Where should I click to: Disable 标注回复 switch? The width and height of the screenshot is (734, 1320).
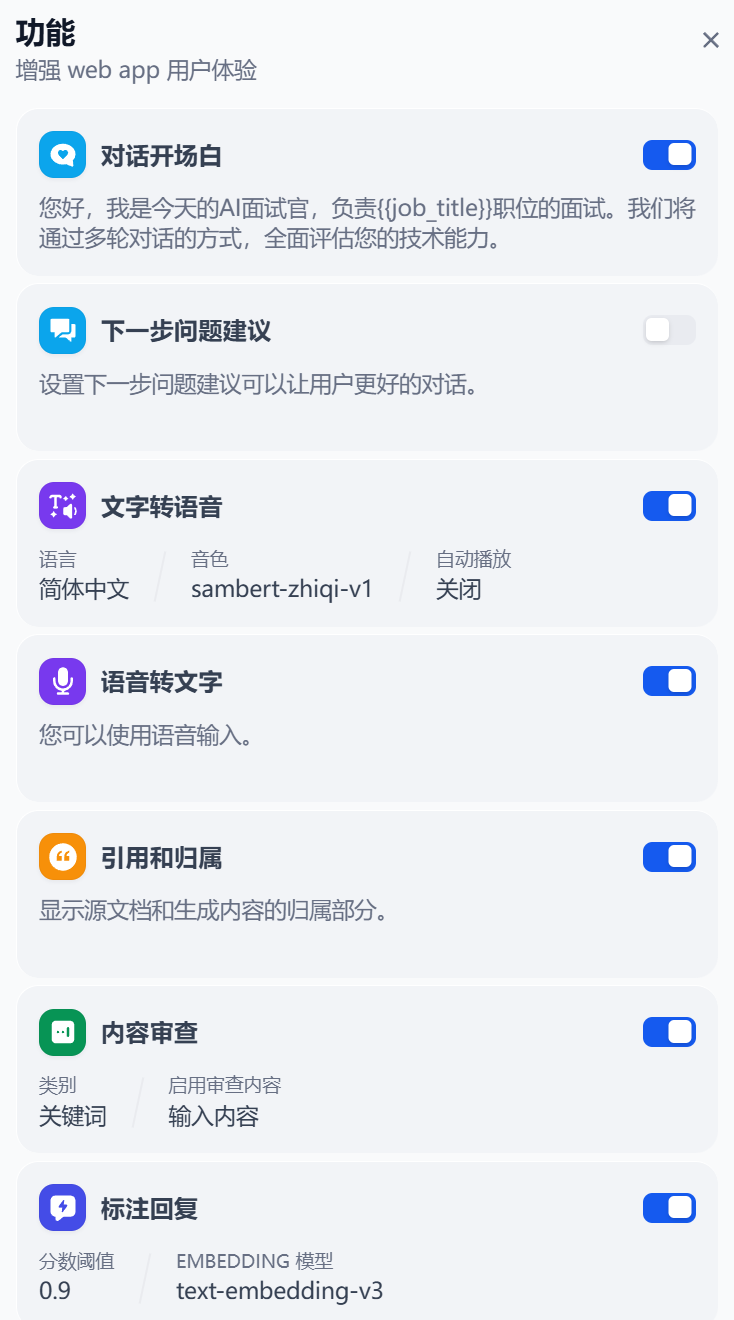click(x=669, y=1208)
